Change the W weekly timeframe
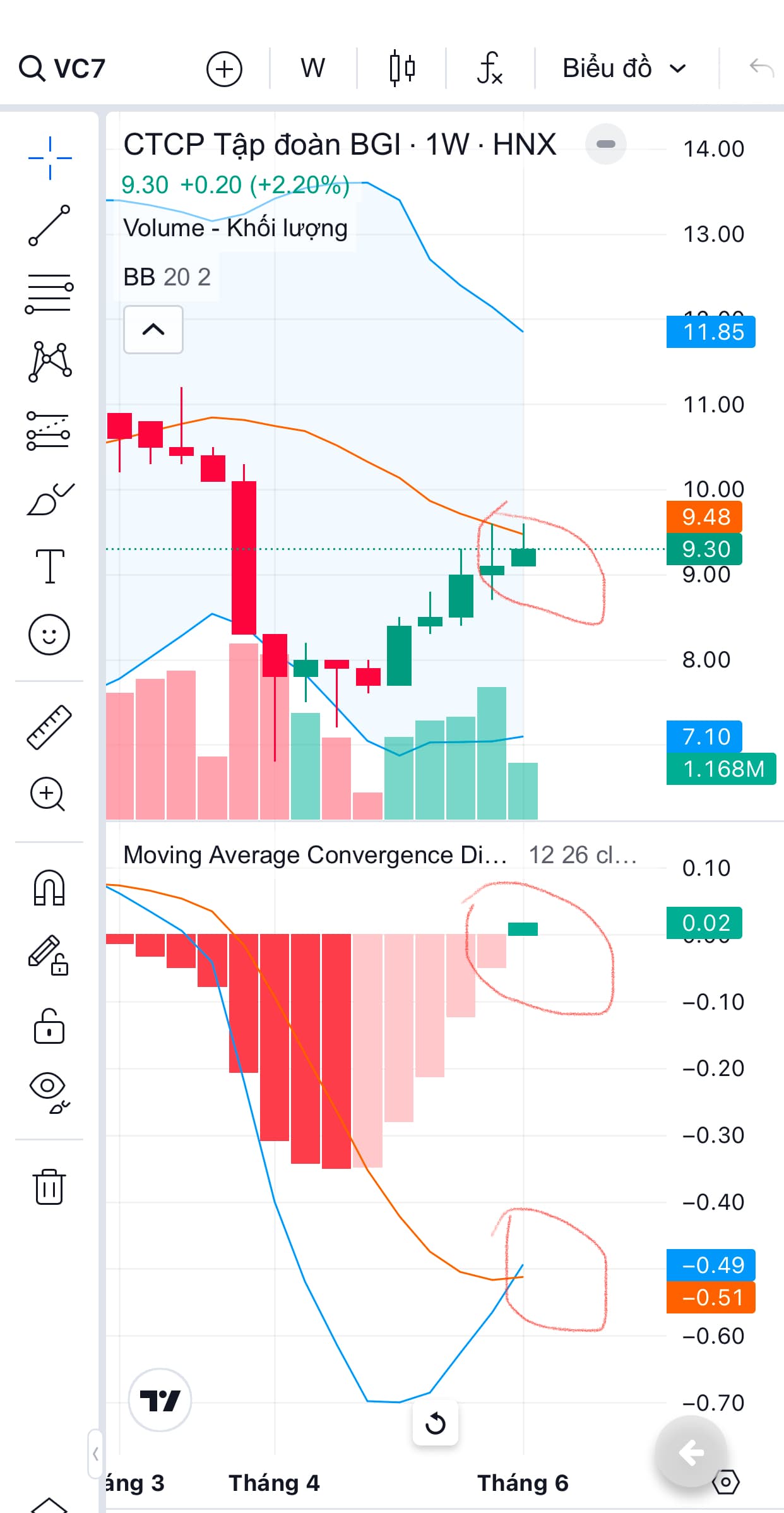 tap(312, 68)
